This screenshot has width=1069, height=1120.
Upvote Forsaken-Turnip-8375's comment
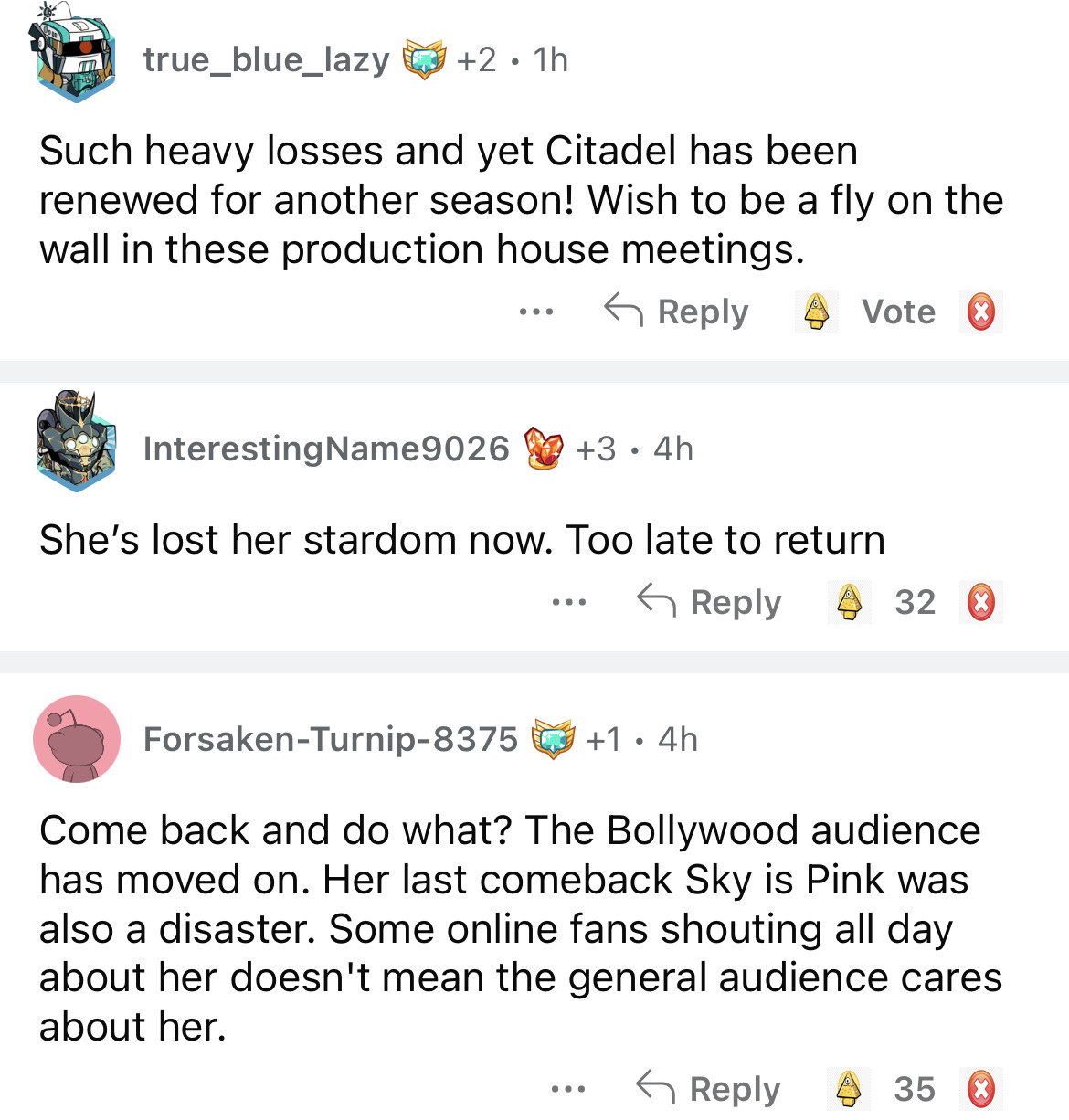(849, 1088)
